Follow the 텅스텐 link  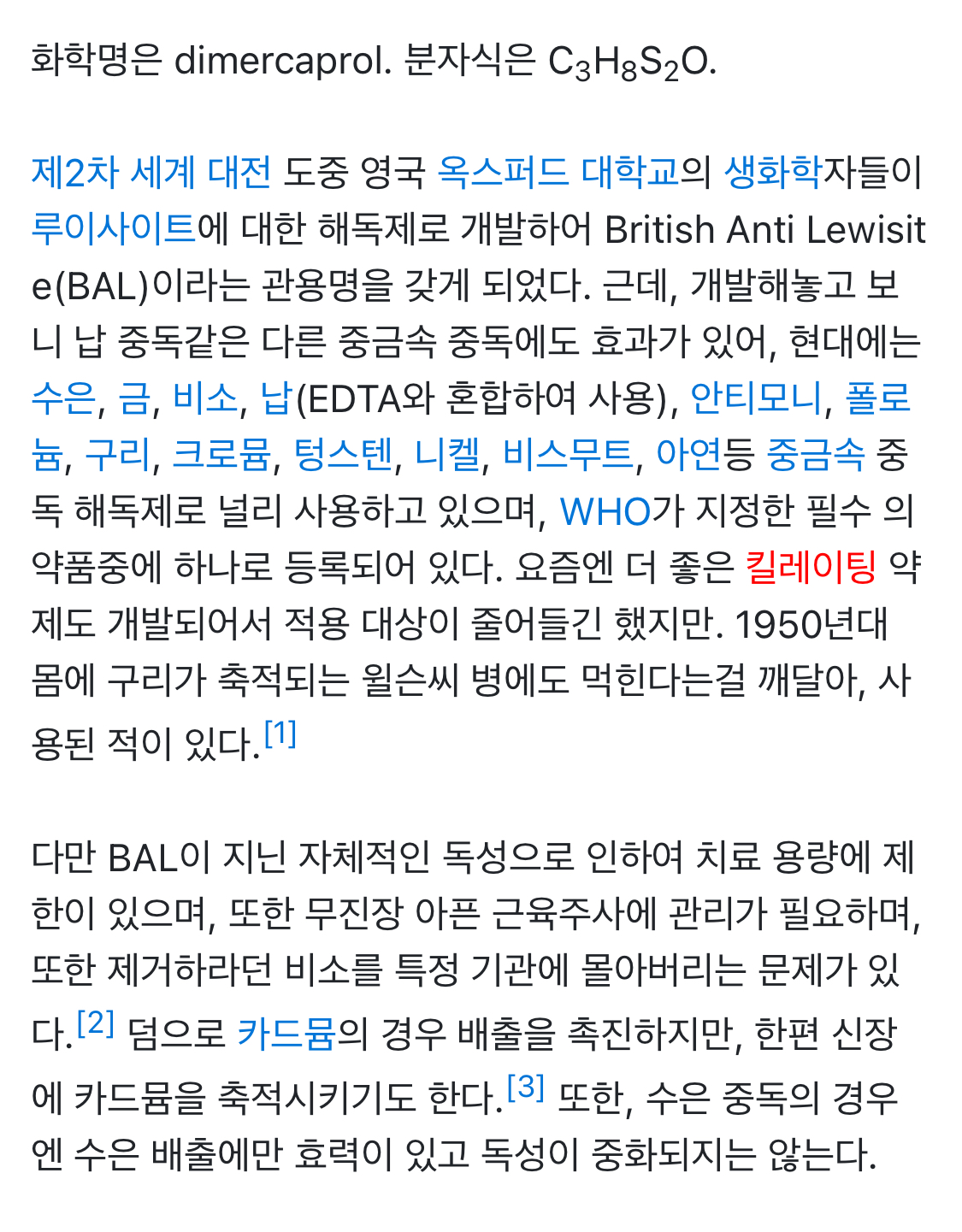[x=343, y=455]
